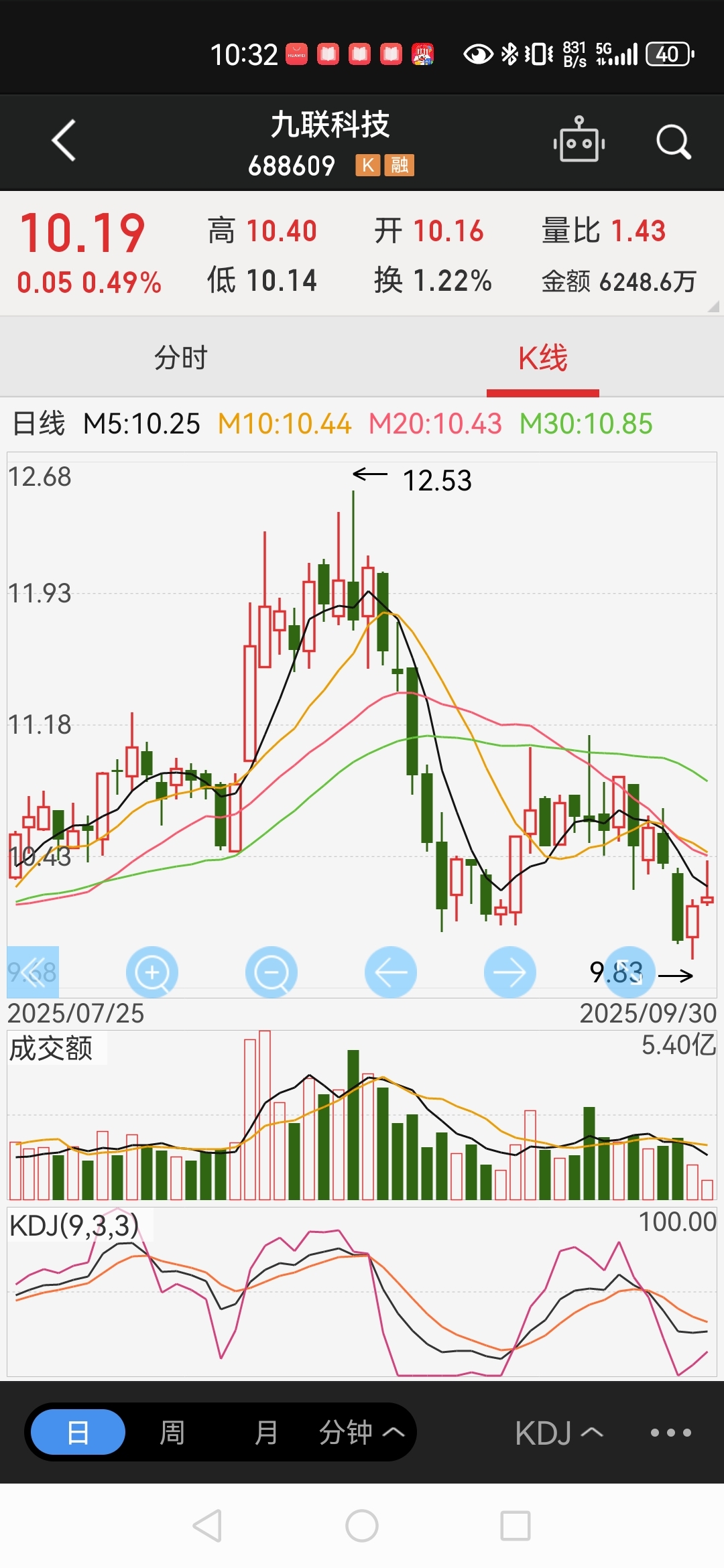This screenshot has width=724, height=1568.
Task: Open stock search magnifier
Action: [673, 141]
